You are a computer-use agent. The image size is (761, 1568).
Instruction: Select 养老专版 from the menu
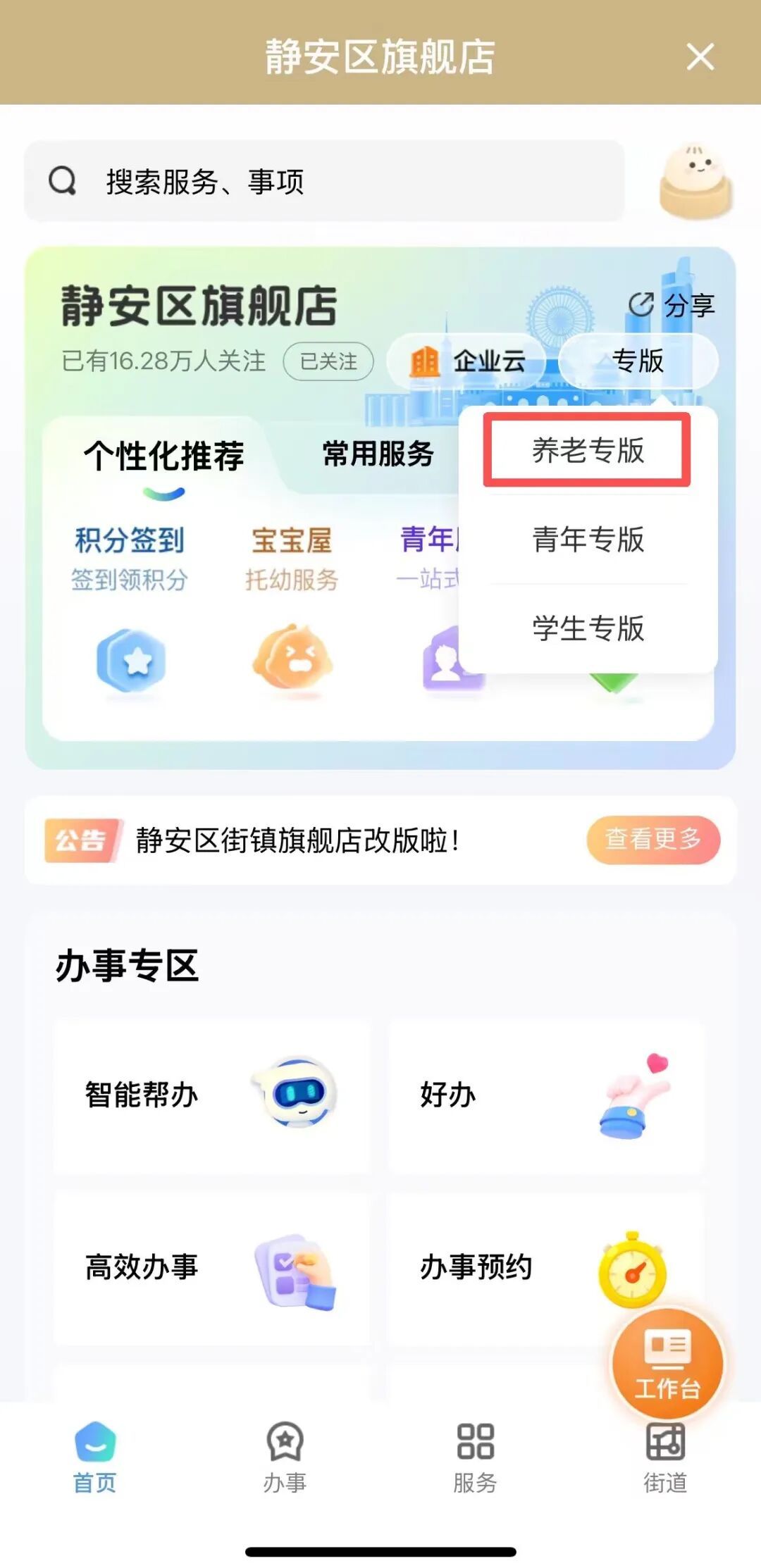[x=587, y=450]
